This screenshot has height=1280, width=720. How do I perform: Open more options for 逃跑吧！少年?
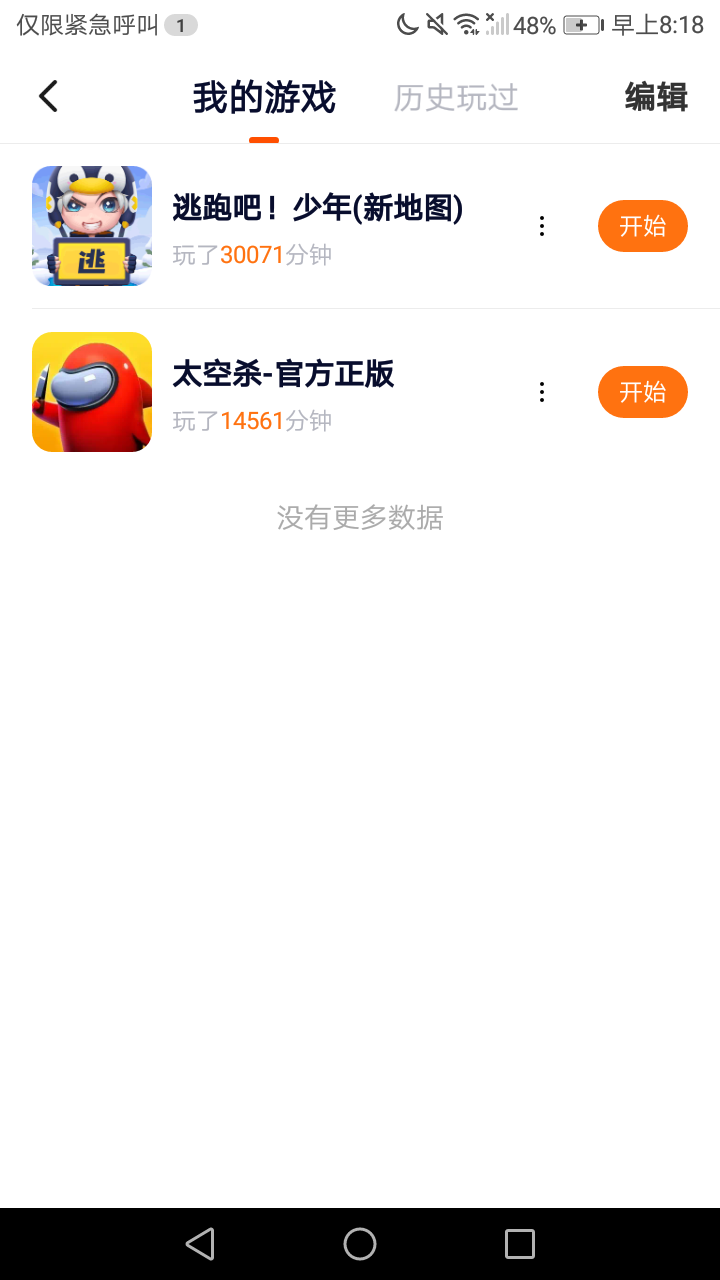coord(542,226)
